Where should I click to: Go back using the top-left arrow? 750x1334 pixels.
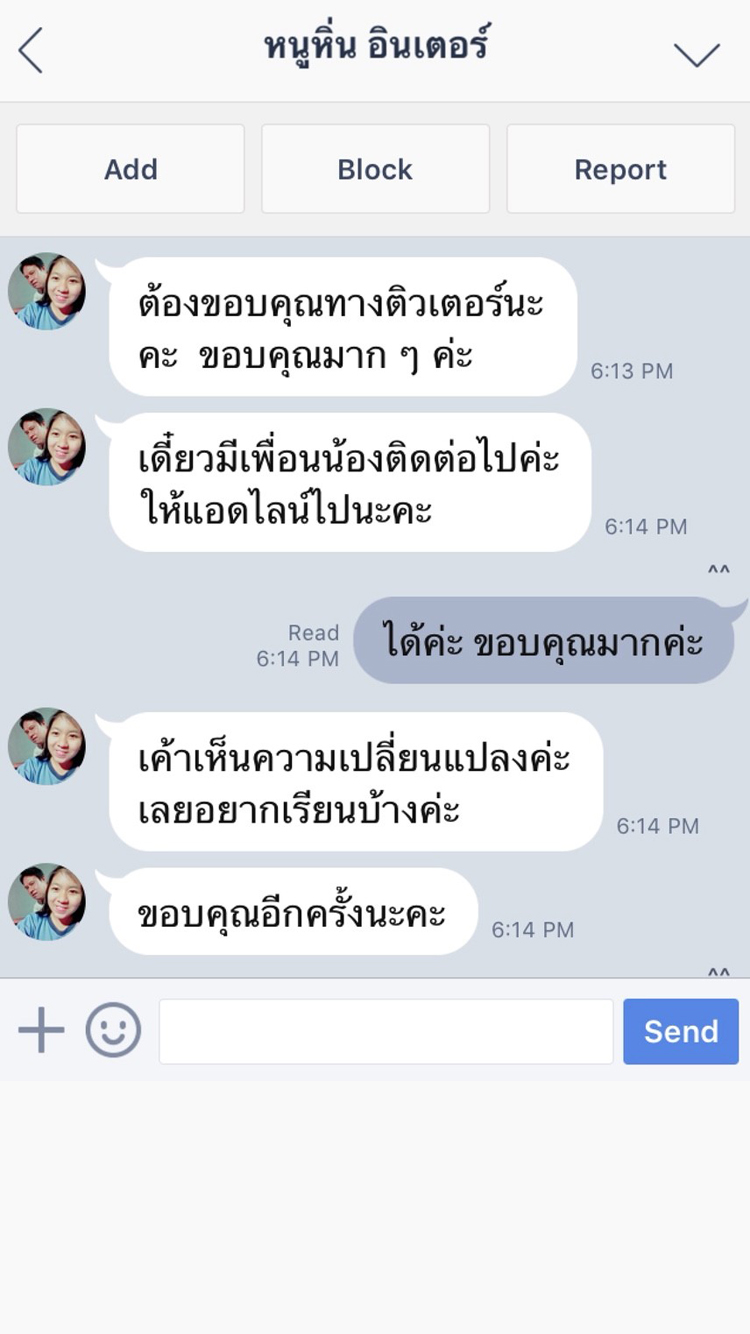[31, 50]
